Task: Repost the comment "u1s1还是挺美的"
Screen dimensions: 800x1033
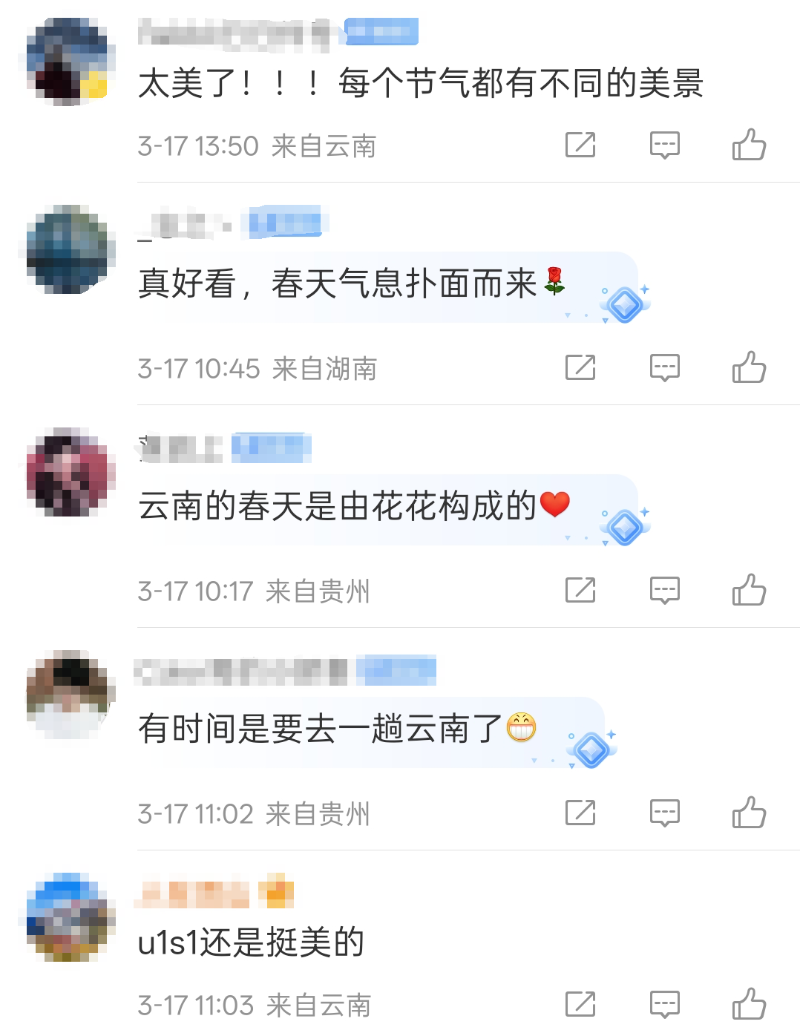Action: (580, 1004)
